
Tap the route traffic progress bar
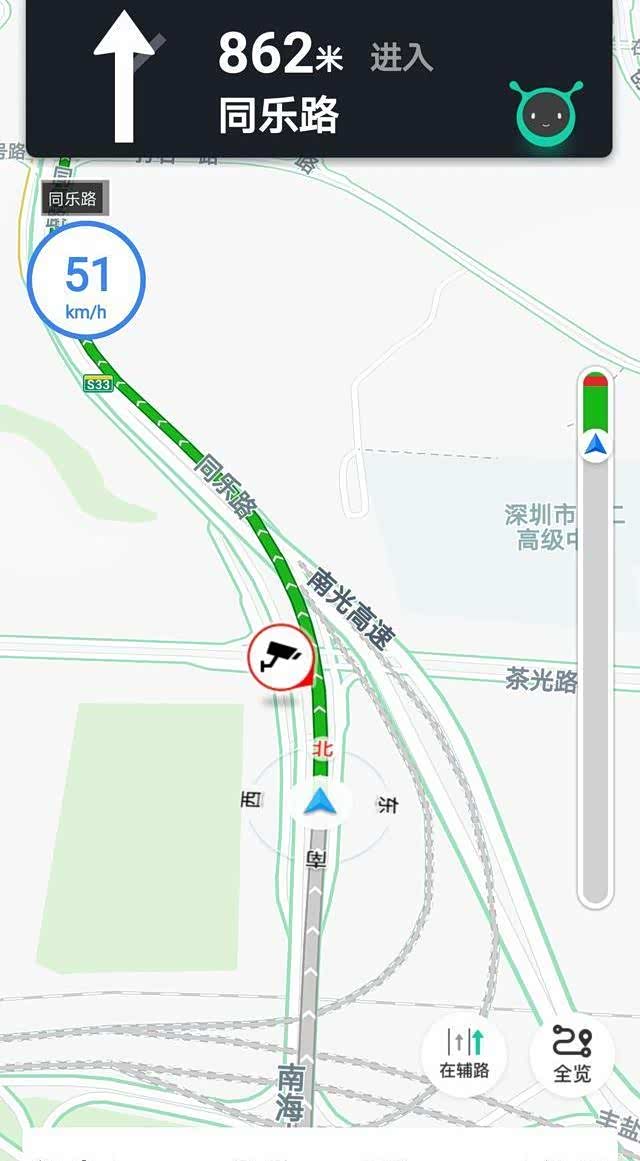coord(595,640)
